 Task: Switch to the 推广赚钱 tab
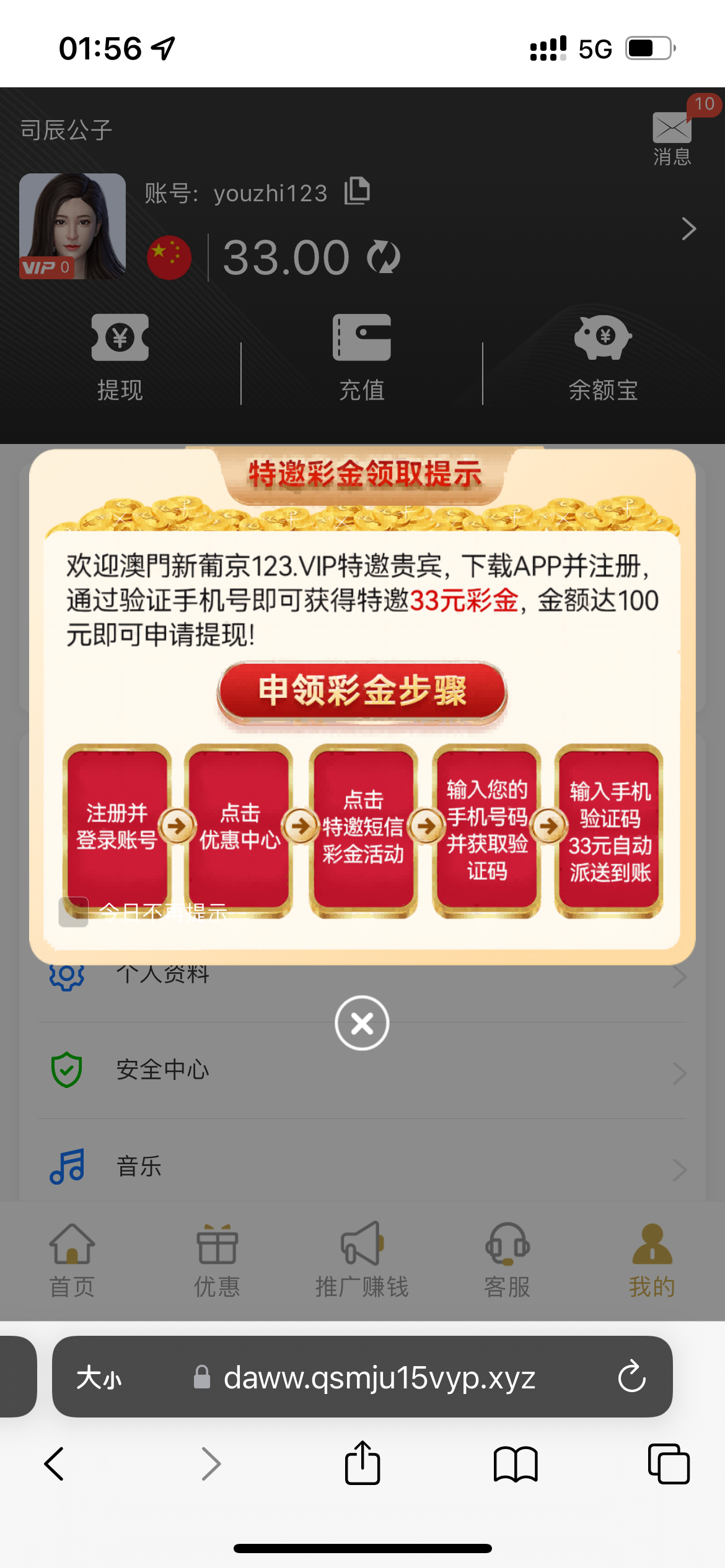[x=362, y=1261]
